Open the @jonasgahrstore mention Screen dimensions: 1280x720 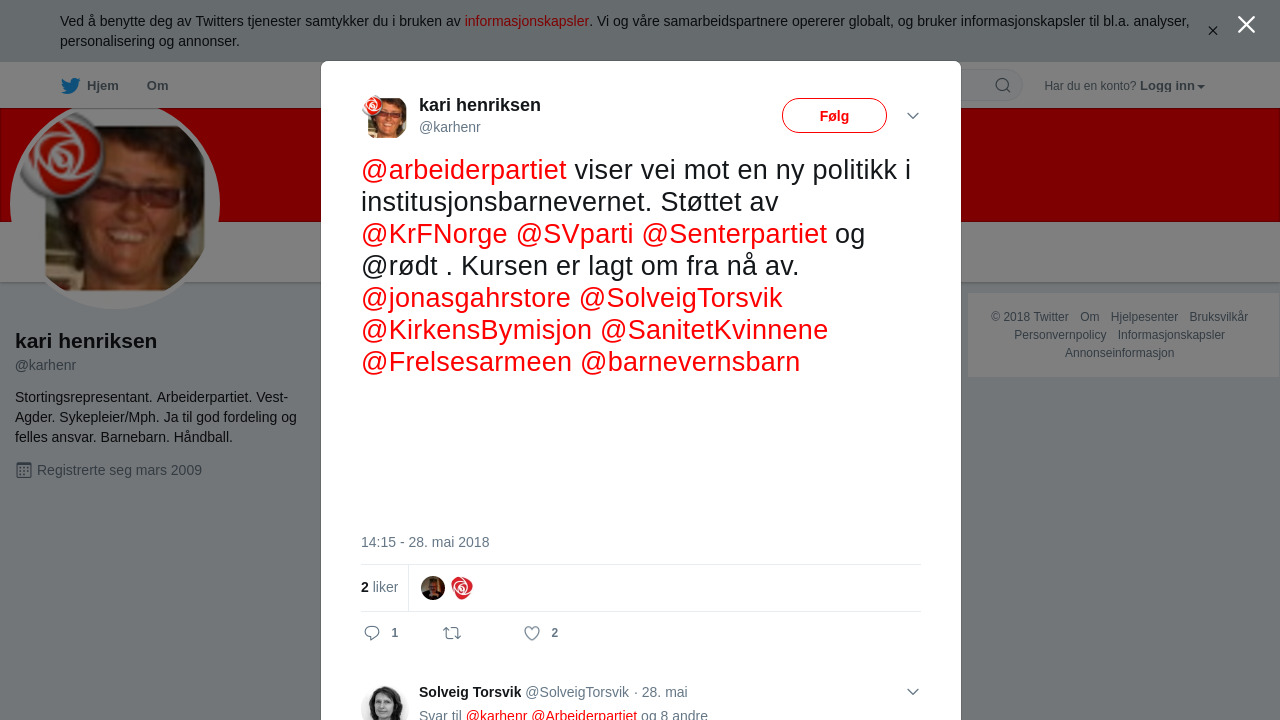(x=466, y=298)
